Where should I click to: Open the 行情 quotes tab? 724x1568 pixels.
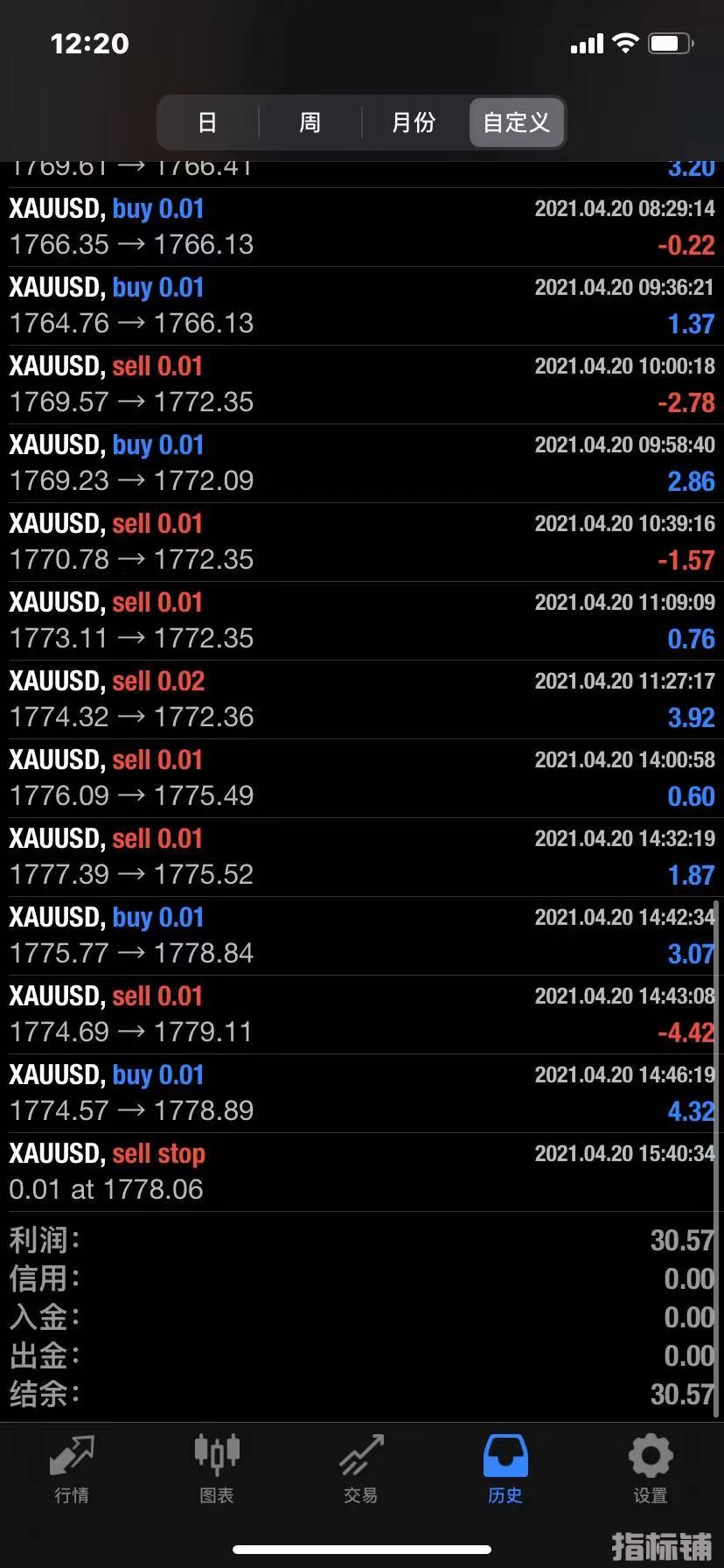point(72,1468)
